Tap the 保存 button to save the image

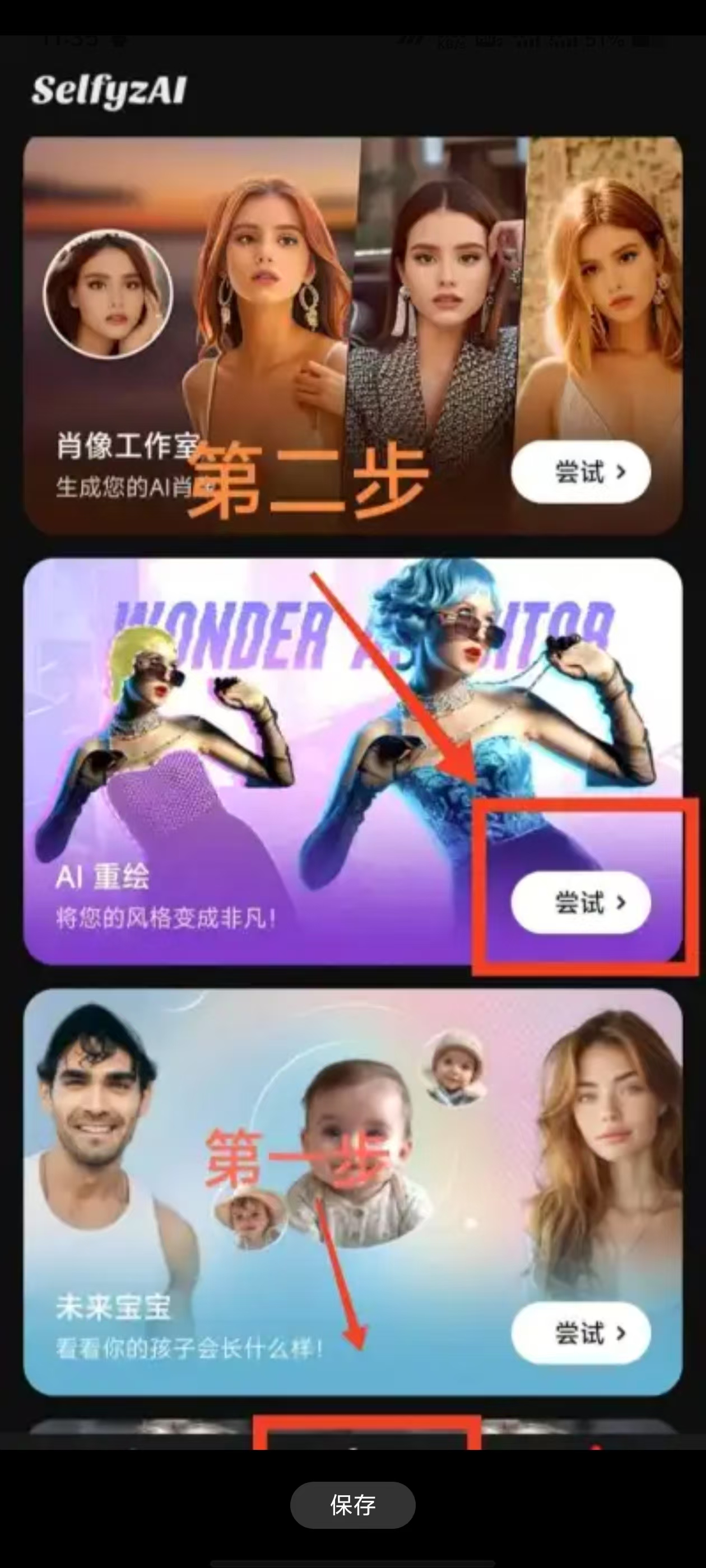click(x=352, y=1505)
